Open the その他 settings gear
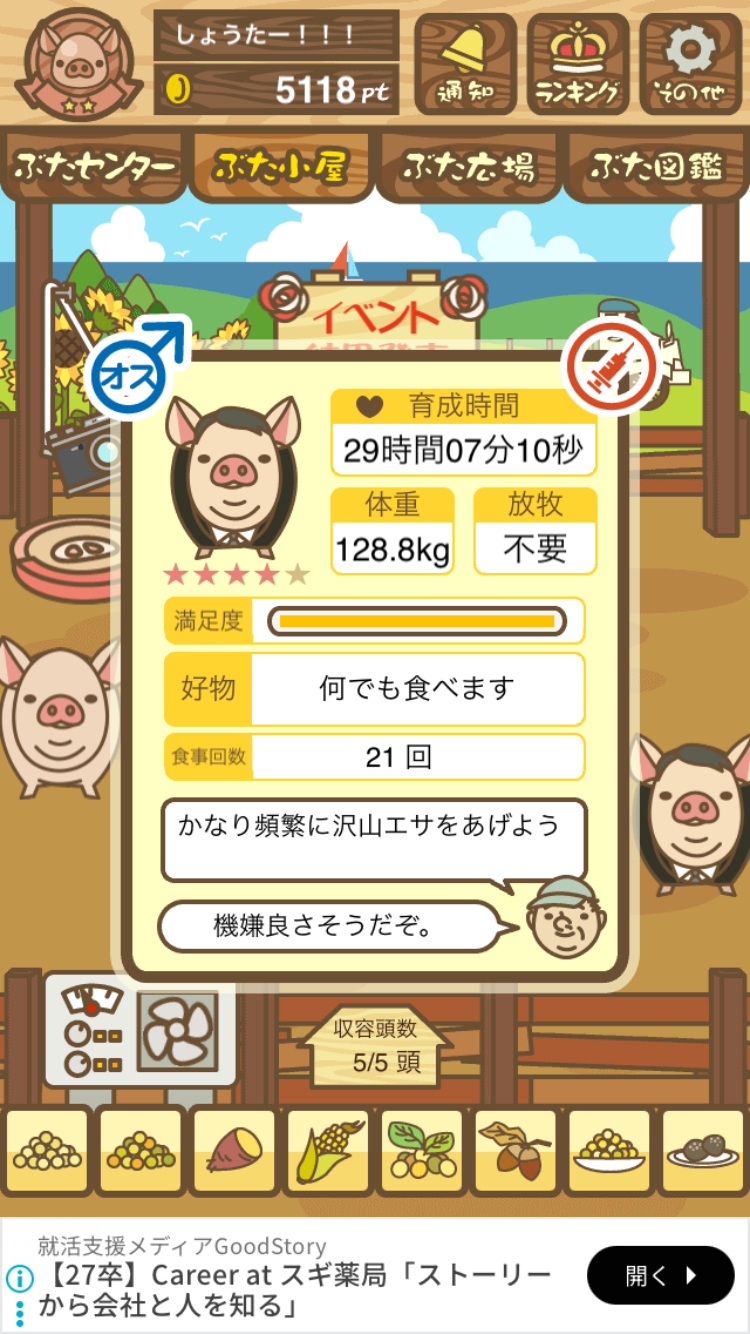Image resolution: width=750 pixels, height=1334 pixels. pyautogui.click(x=690, y=64)
